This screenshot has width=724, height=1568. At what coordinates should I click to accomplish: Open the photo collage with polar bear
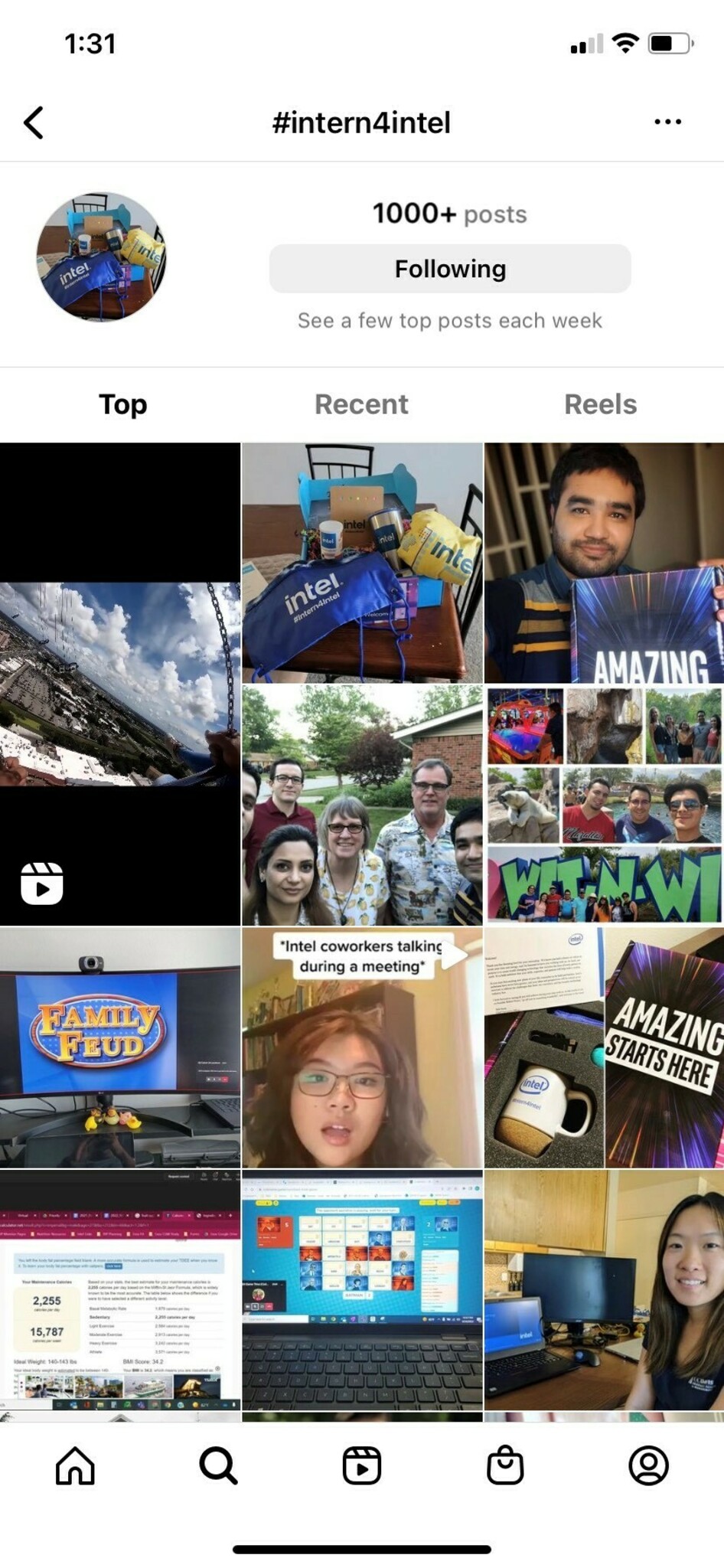pos(604,805)
